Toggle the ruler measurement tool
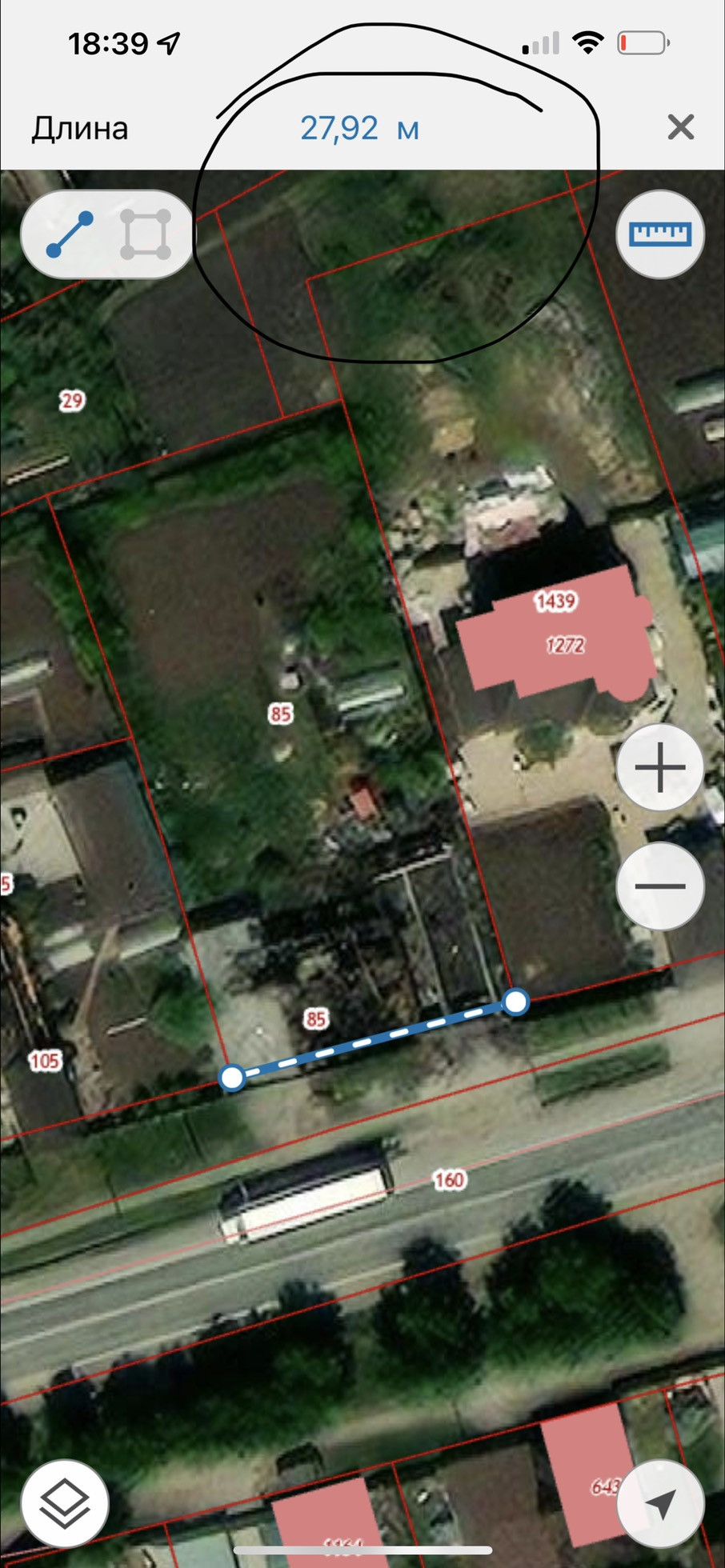The height and width of the screenshot is (1568, 725). click(x=660, y=234)
